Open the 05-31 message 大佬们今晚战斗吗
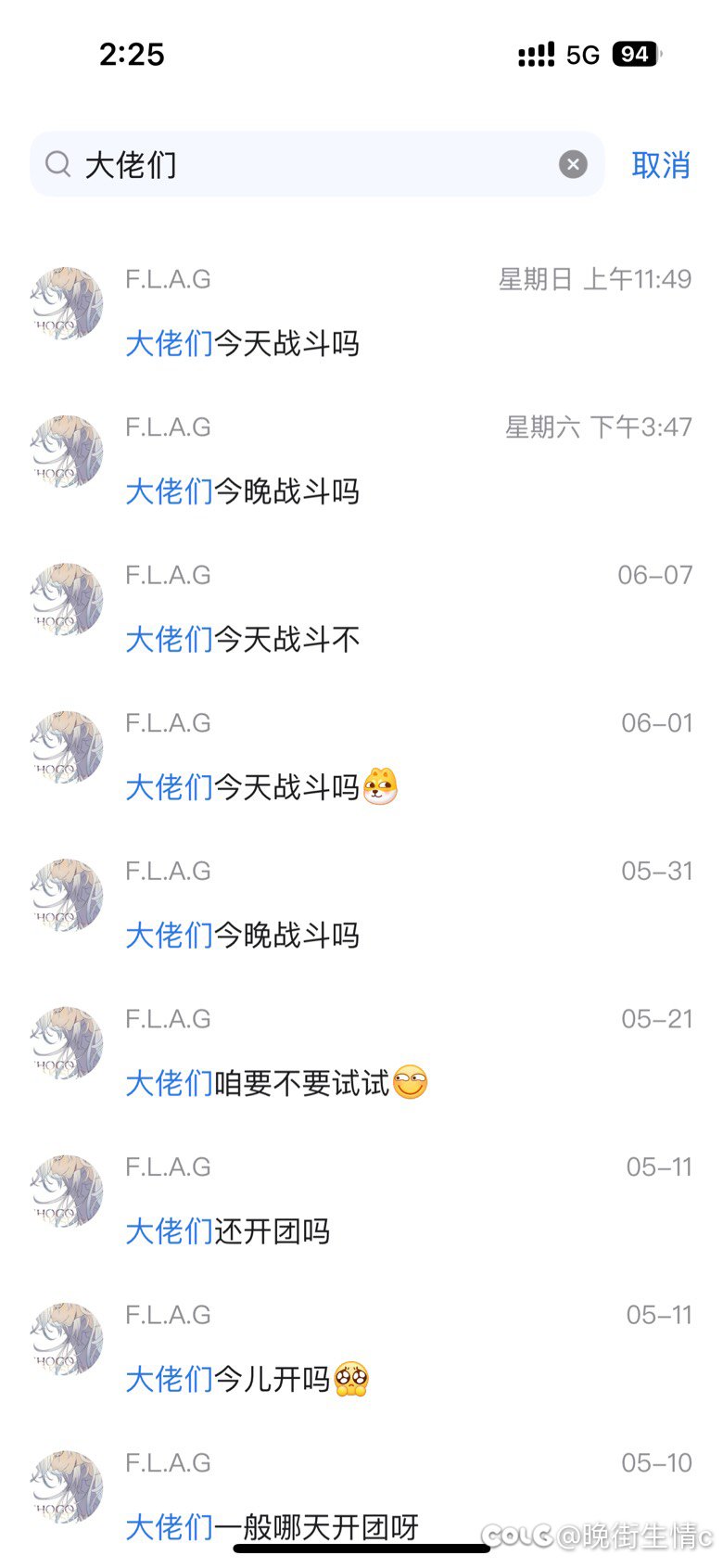Image resolution: width=723 pixels, height=1568 pixels. [361, 904]
